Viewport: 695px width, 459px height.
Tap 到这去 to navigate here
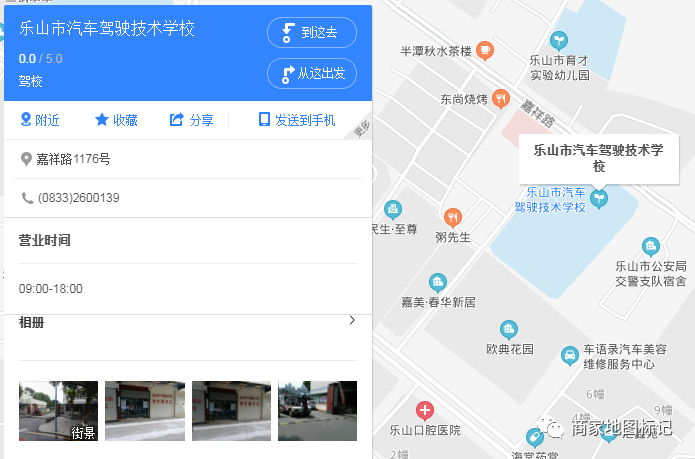pos(311,33)
